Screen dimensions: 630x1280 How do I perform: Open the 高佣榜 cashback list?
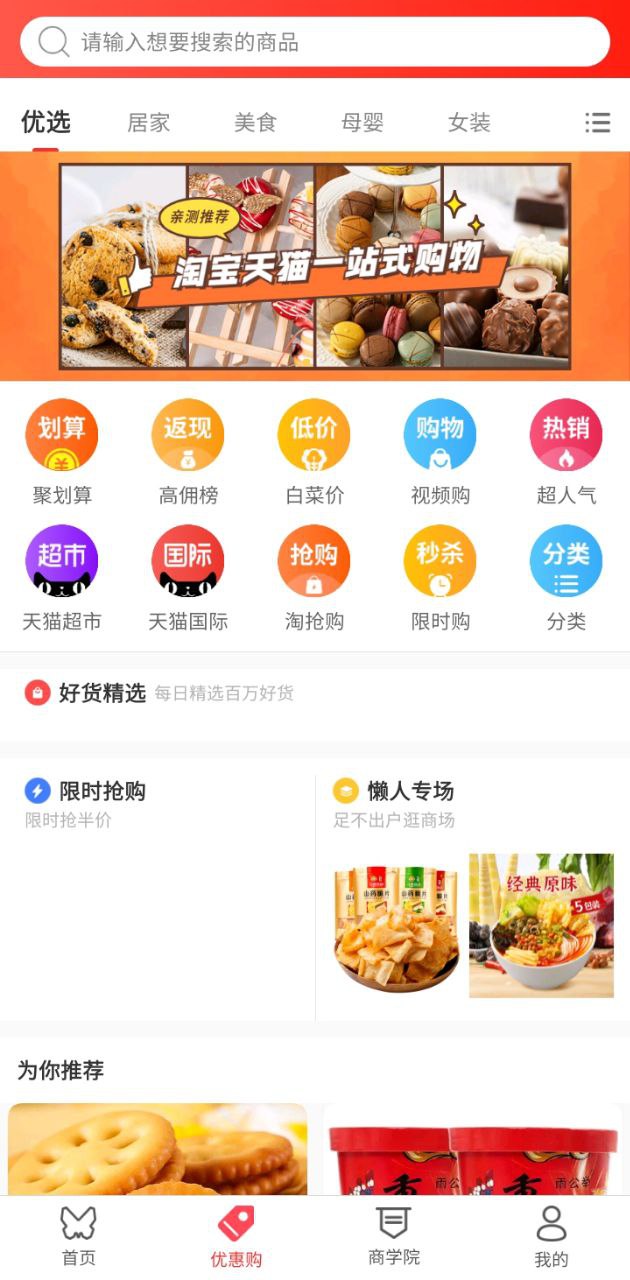coord(188,450)
